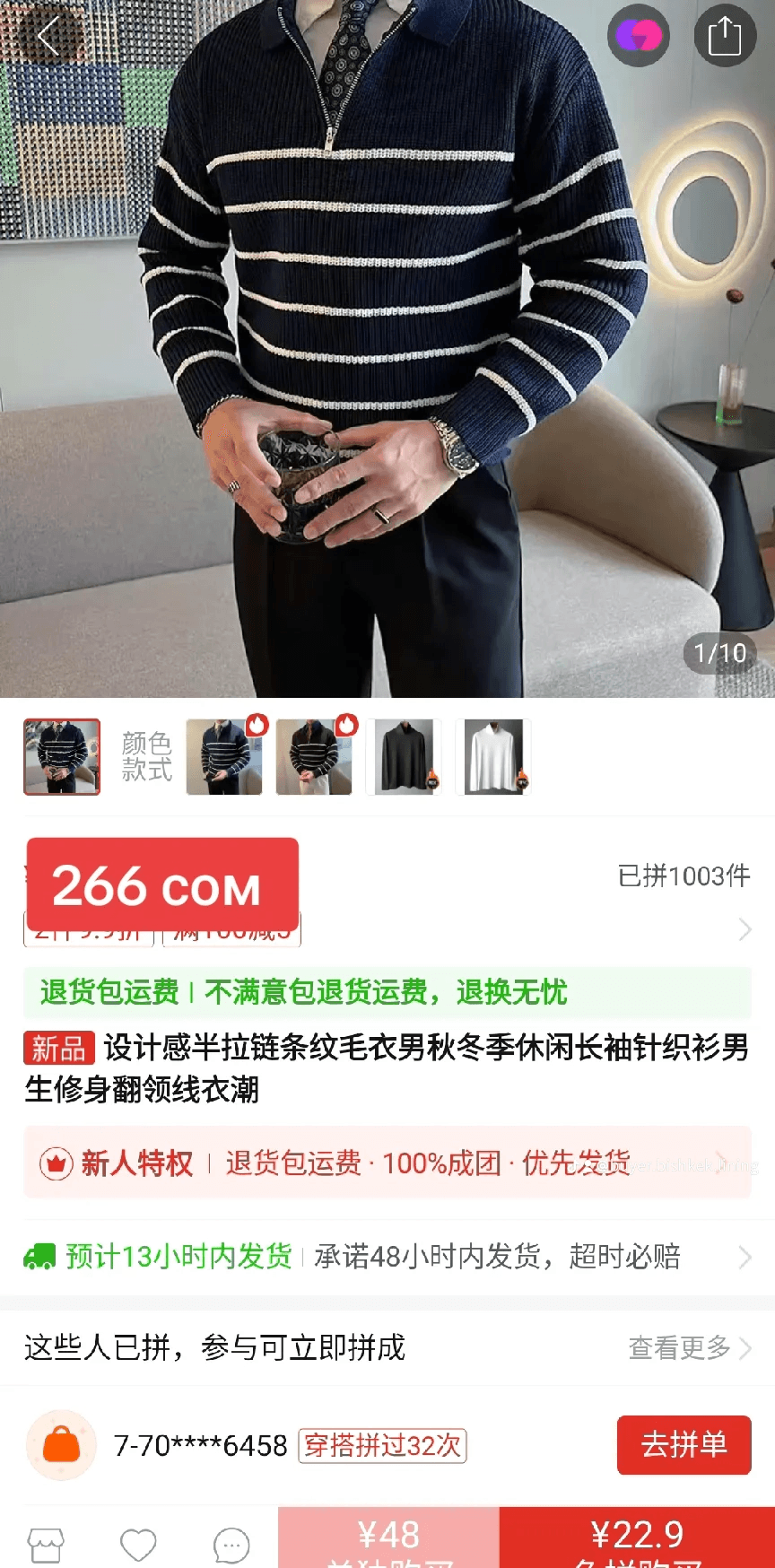Add item to favorites with heart icon

pos(138,1545)
